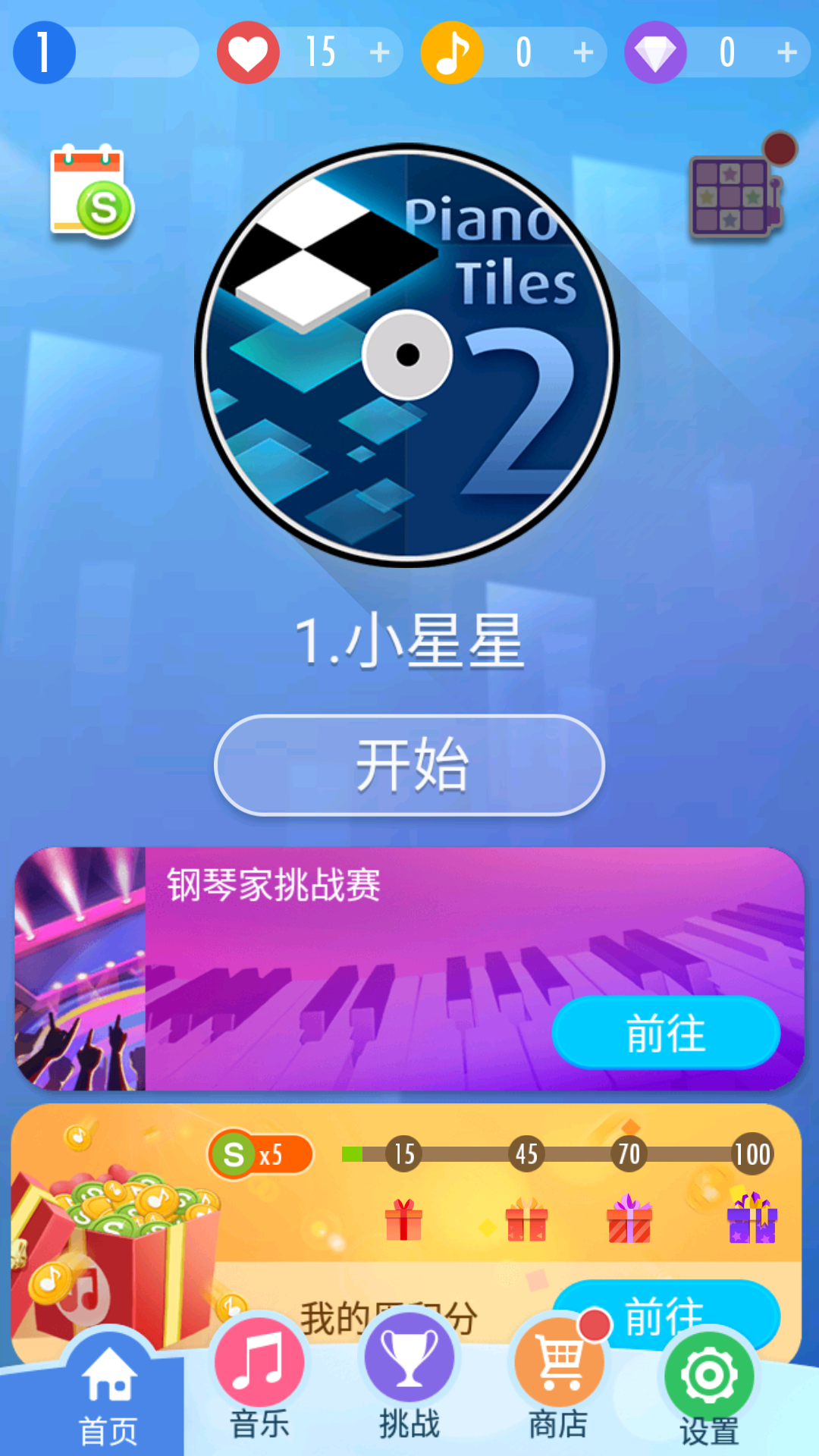
Task: Tap the diamond currency icon
Action: (657, 52)
